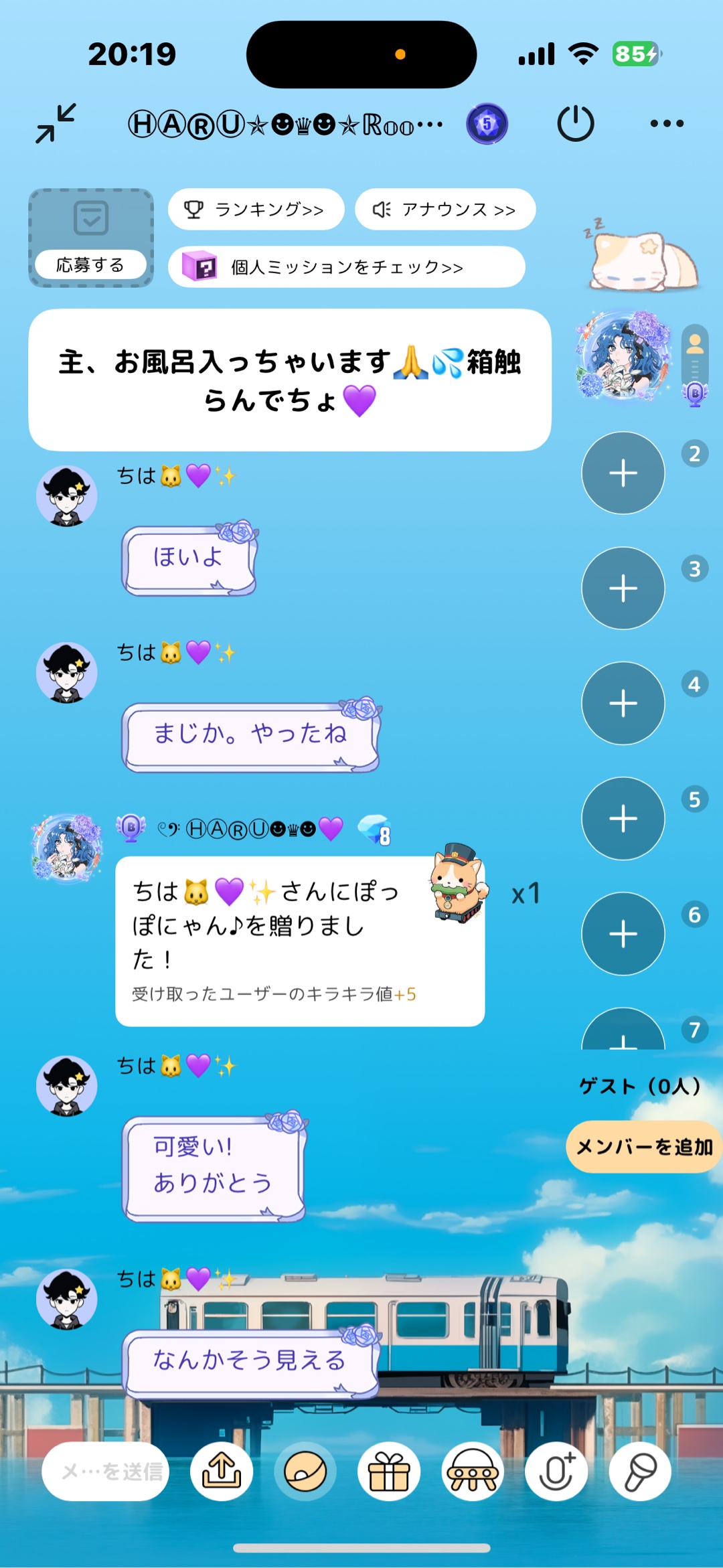The width and height of the screenshot is (723, 1568).
Task: Tap the power icon to leave room
Action: [575, 124]
